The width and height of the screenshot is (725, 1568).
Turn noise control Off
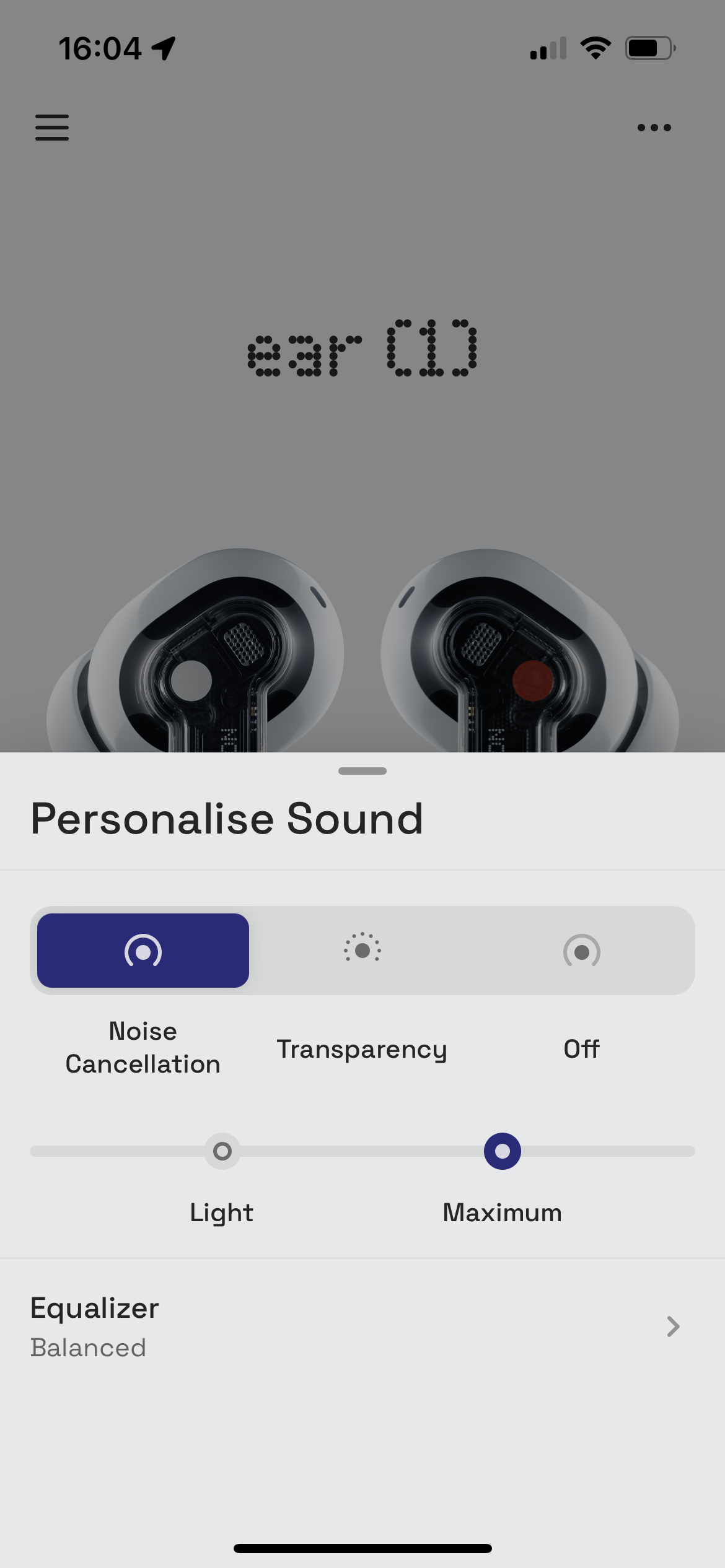pos(581,951)
